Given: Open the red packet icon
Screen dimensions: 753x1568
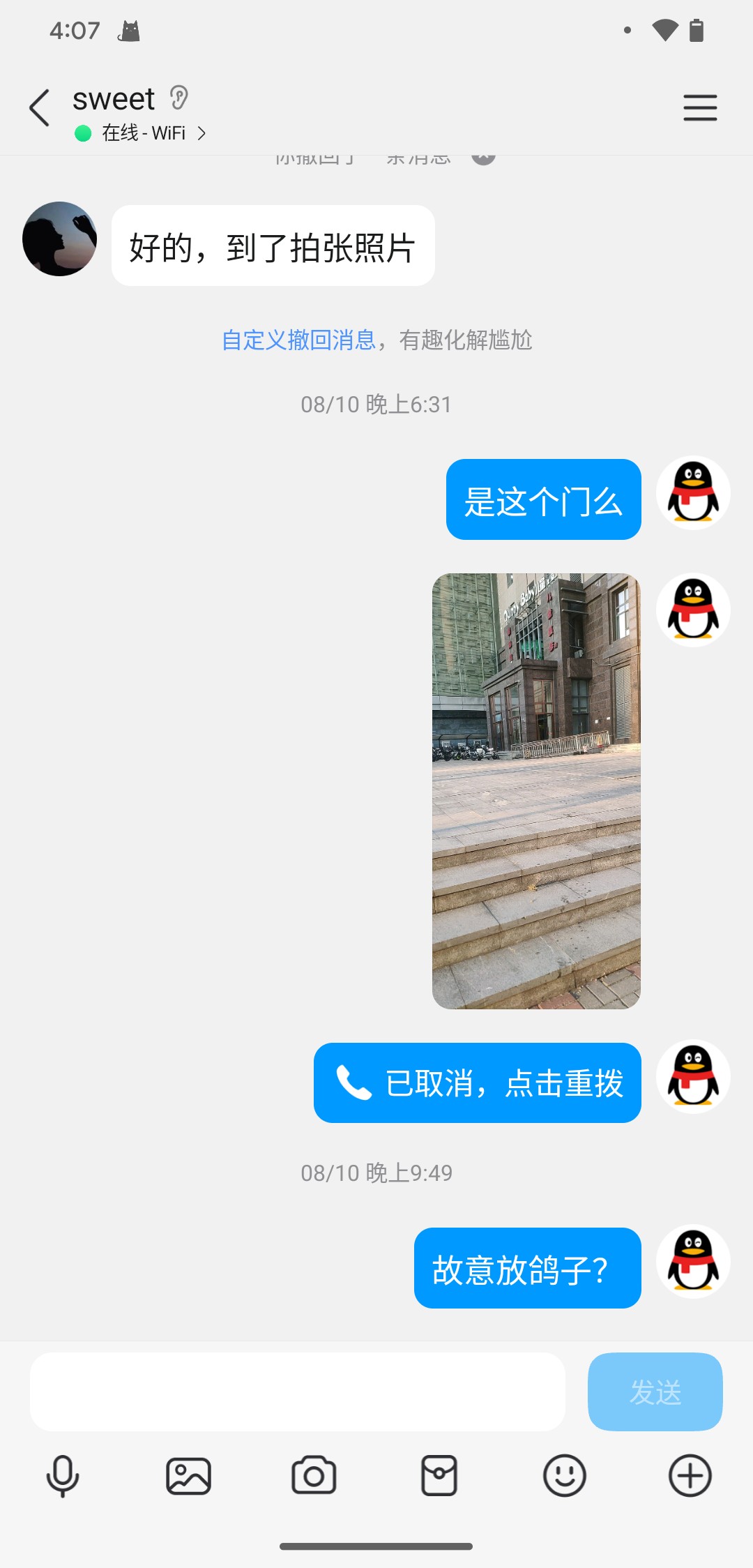Looking at the screenshot, I should [x=439, y=1476].
